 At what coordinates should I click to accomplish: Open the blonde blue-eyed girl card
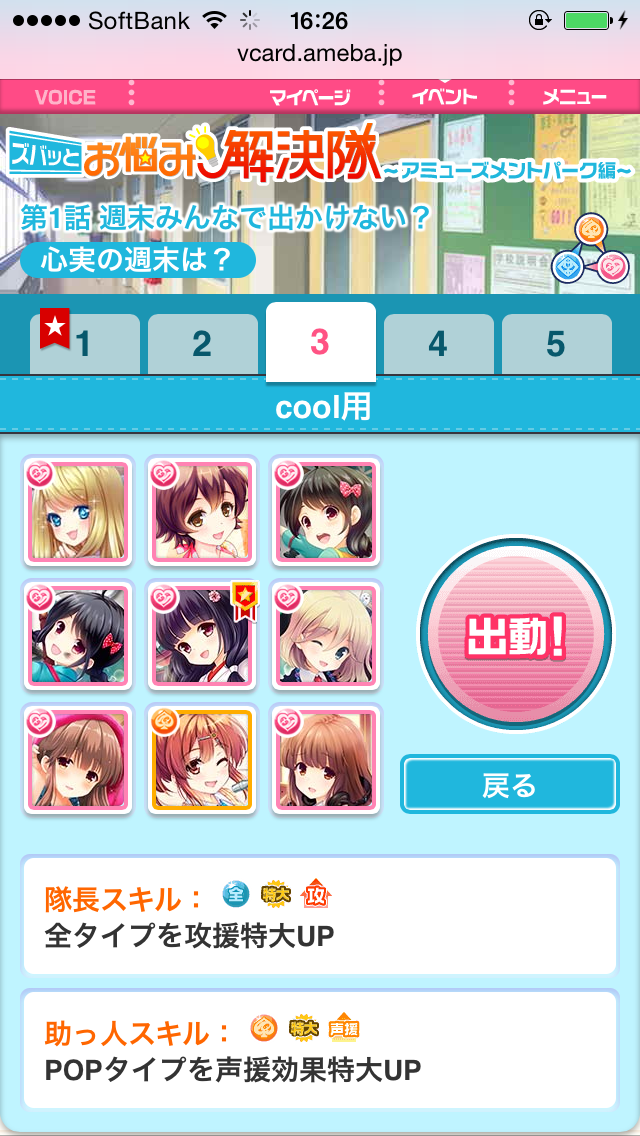(x=78, y=510)
